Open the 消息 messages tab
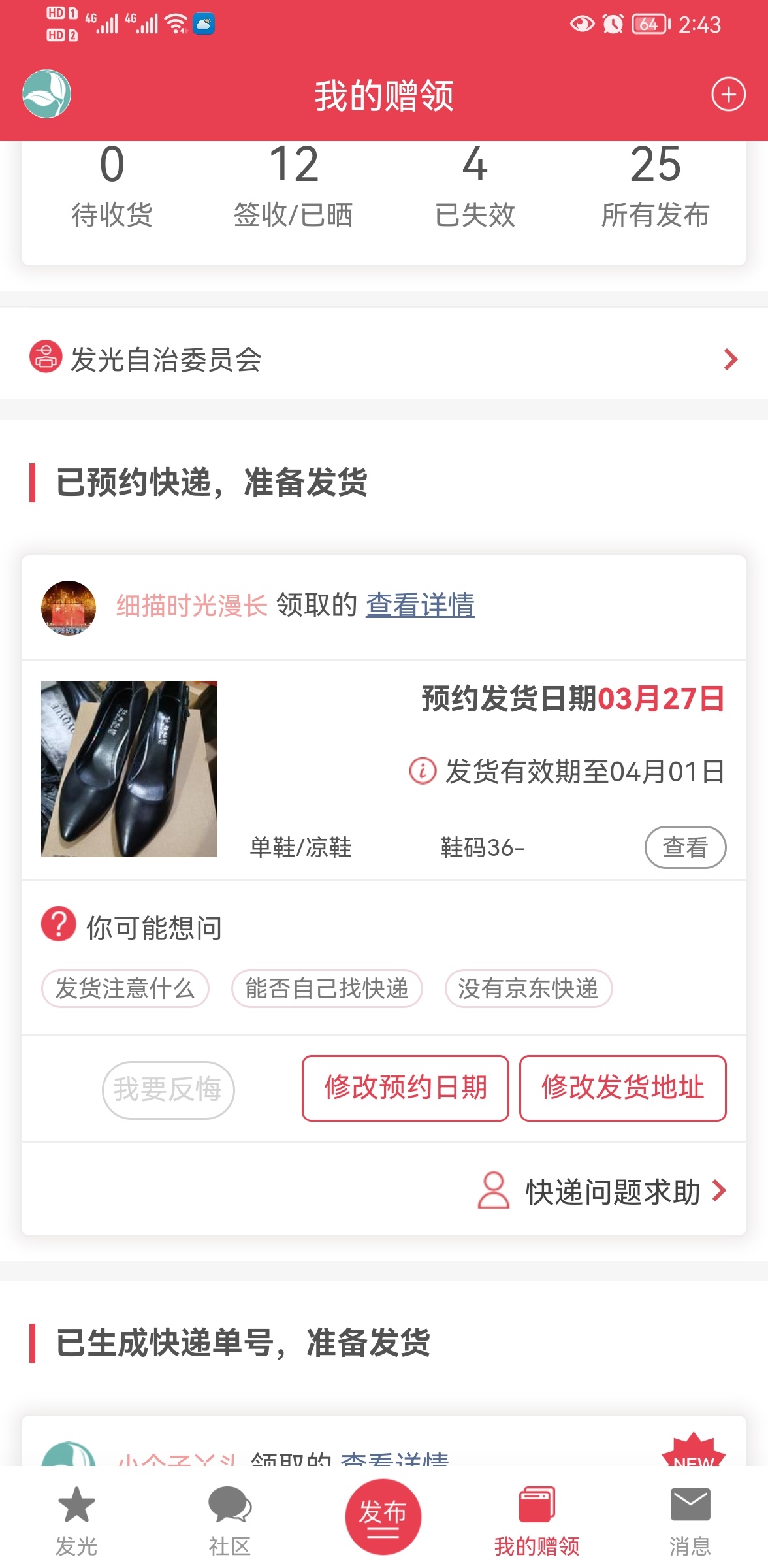The width and height of the screenshot is (768, 1568). (x=690, y=1520)
